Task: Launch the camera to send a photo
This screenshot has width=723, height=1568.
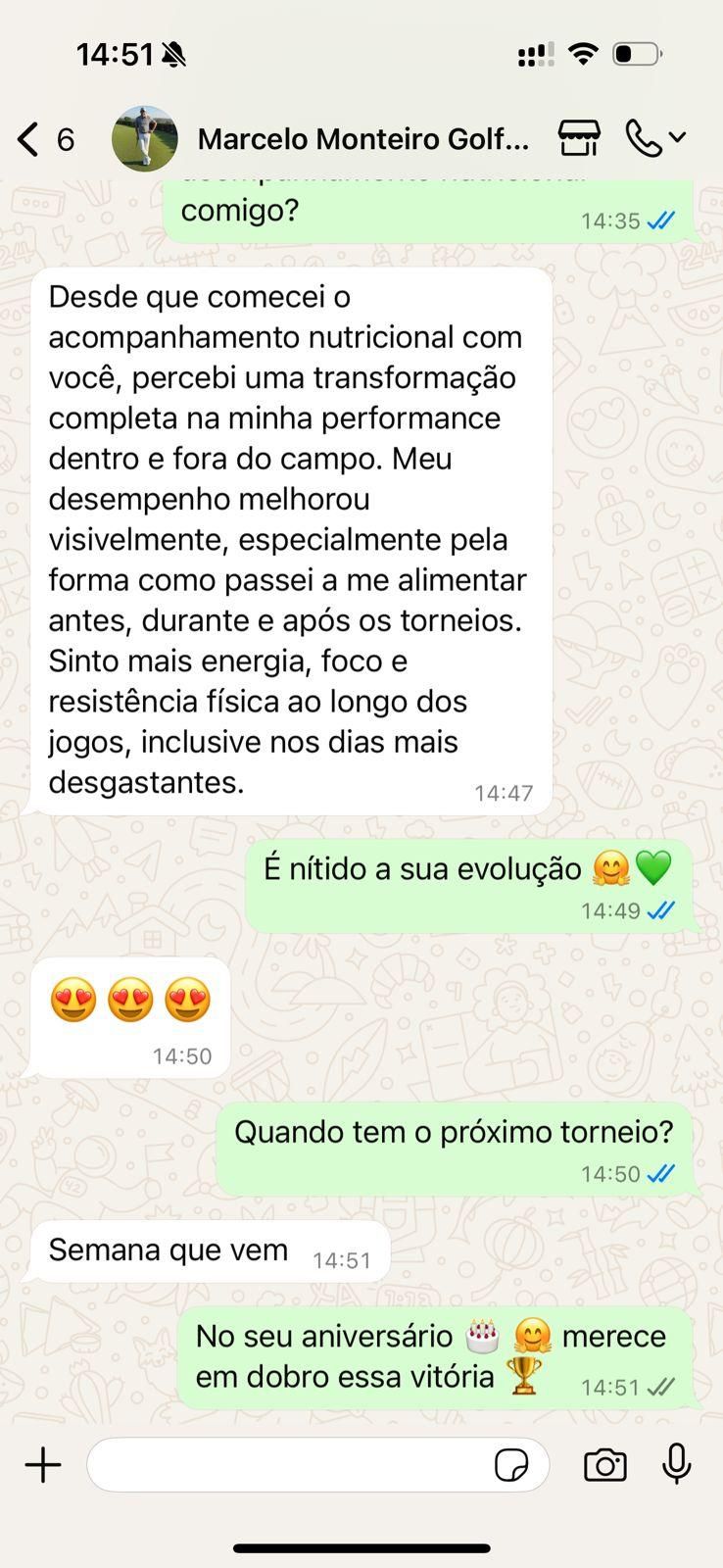Action: click(x=604, y=1465)
